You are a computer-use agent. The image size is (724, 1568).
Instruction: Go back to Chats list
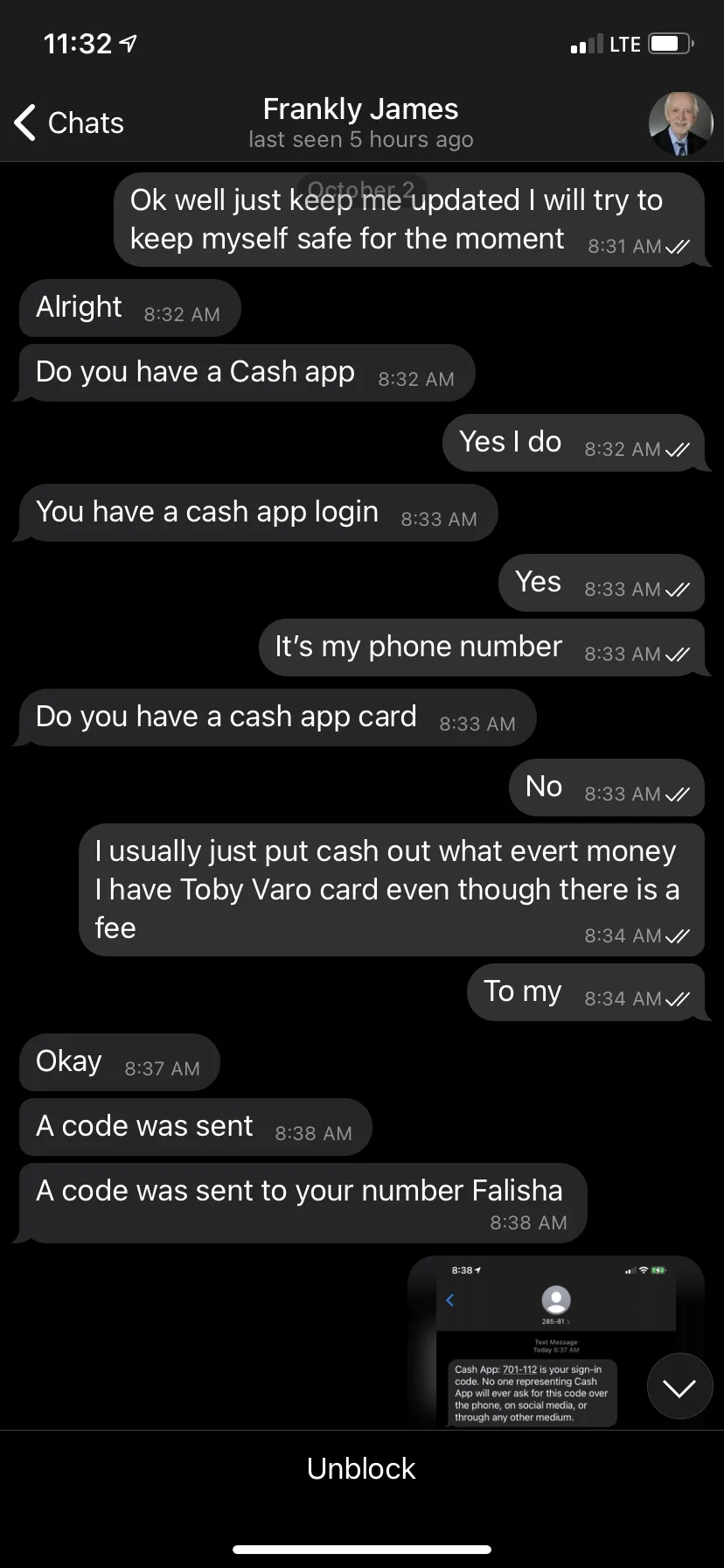click(69, 122)
